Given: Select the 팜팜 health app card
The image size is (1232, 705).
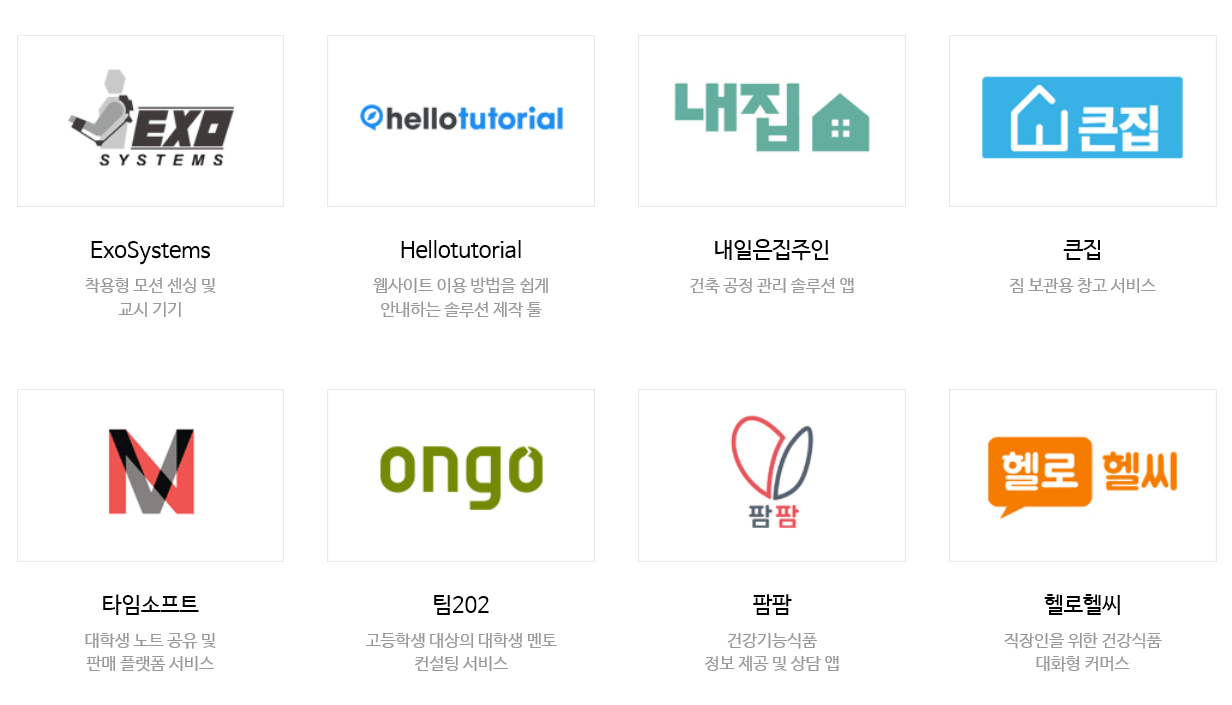Looking at the screenshot, I should click(x=771, y=475).
